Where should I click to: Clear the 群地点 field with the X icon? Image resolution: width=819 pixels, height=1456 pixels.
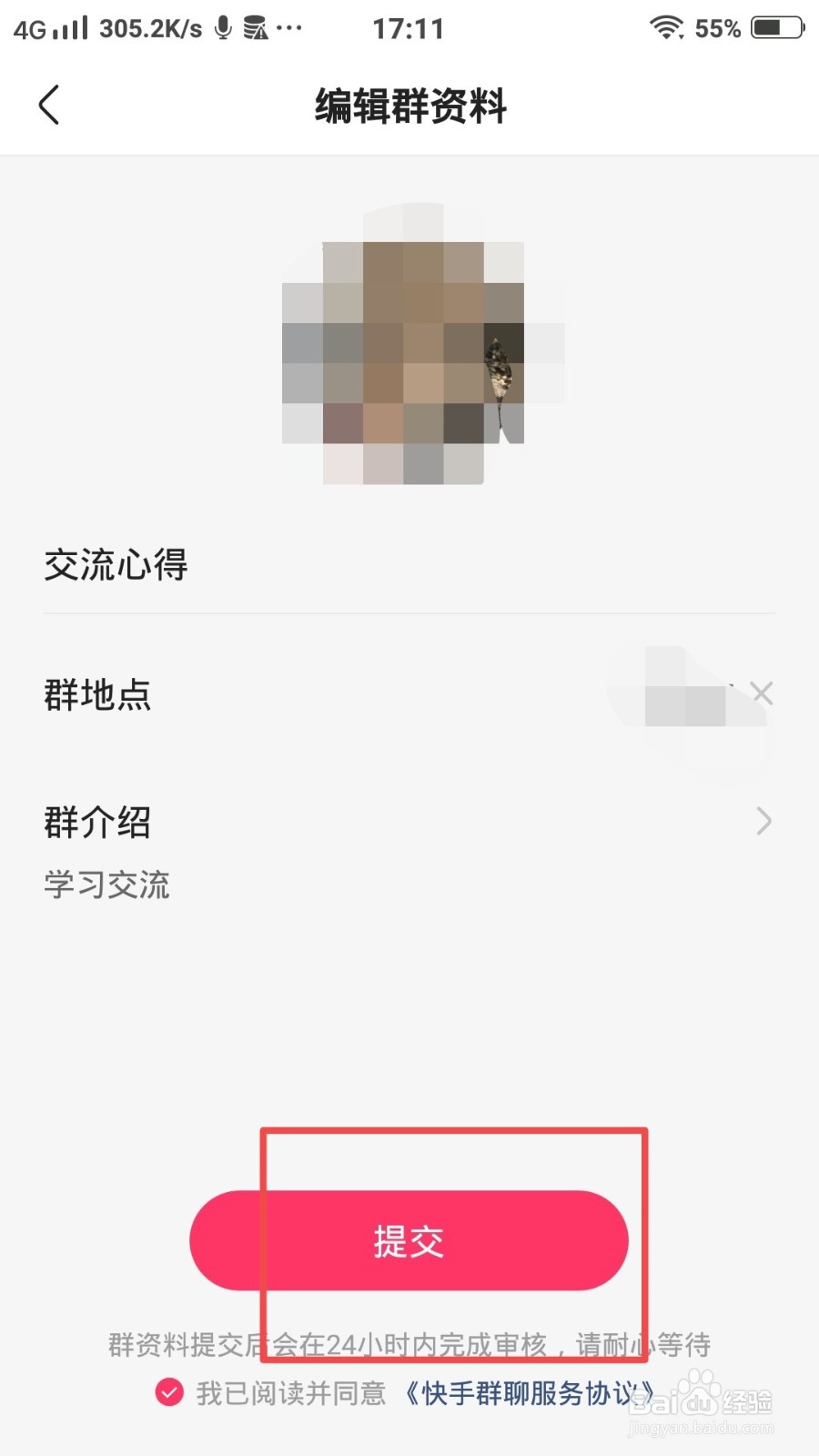click(x=763, y=693)
